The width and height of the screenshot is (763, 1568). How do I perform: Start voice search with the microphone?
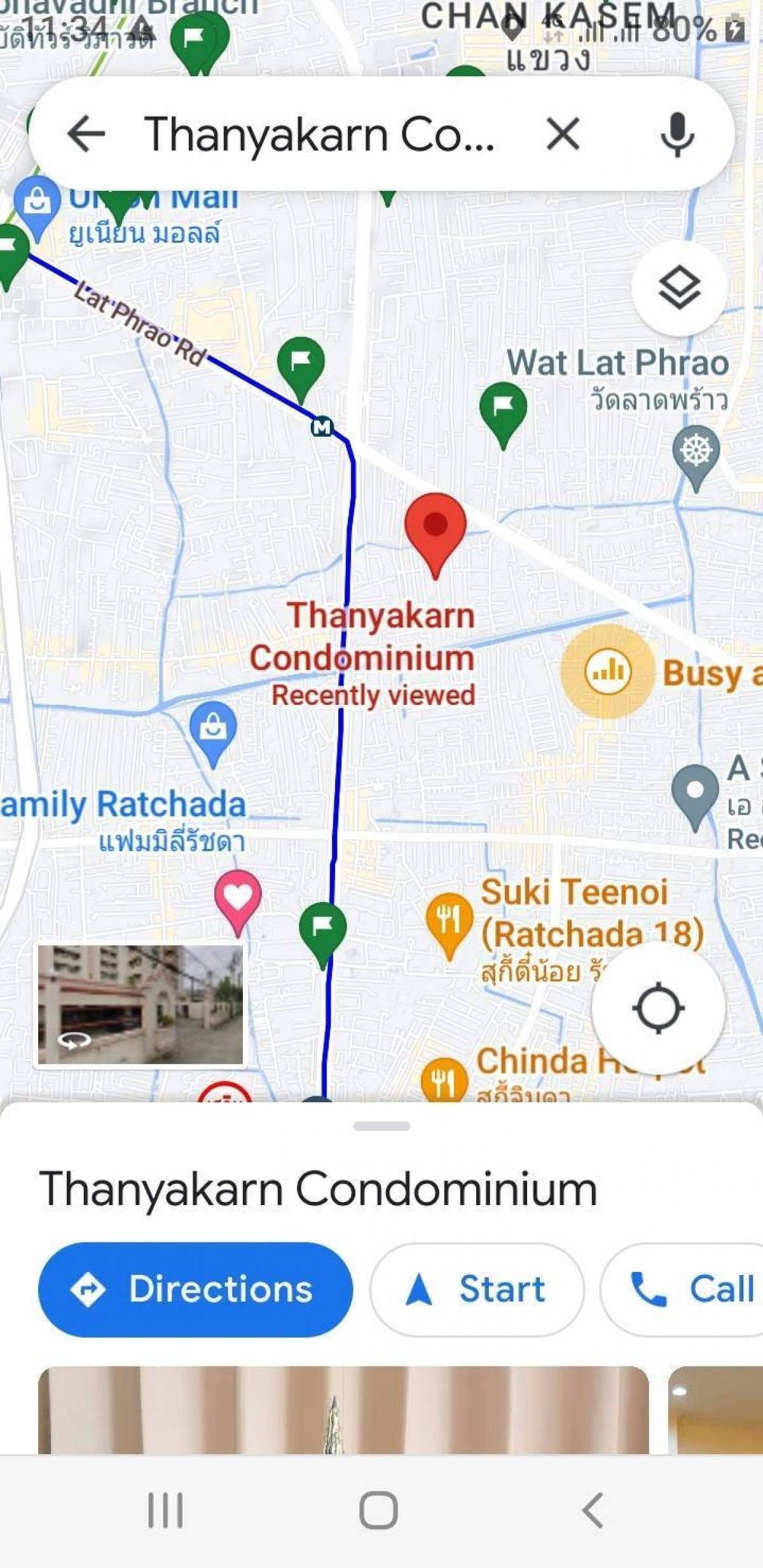(677, 134)
